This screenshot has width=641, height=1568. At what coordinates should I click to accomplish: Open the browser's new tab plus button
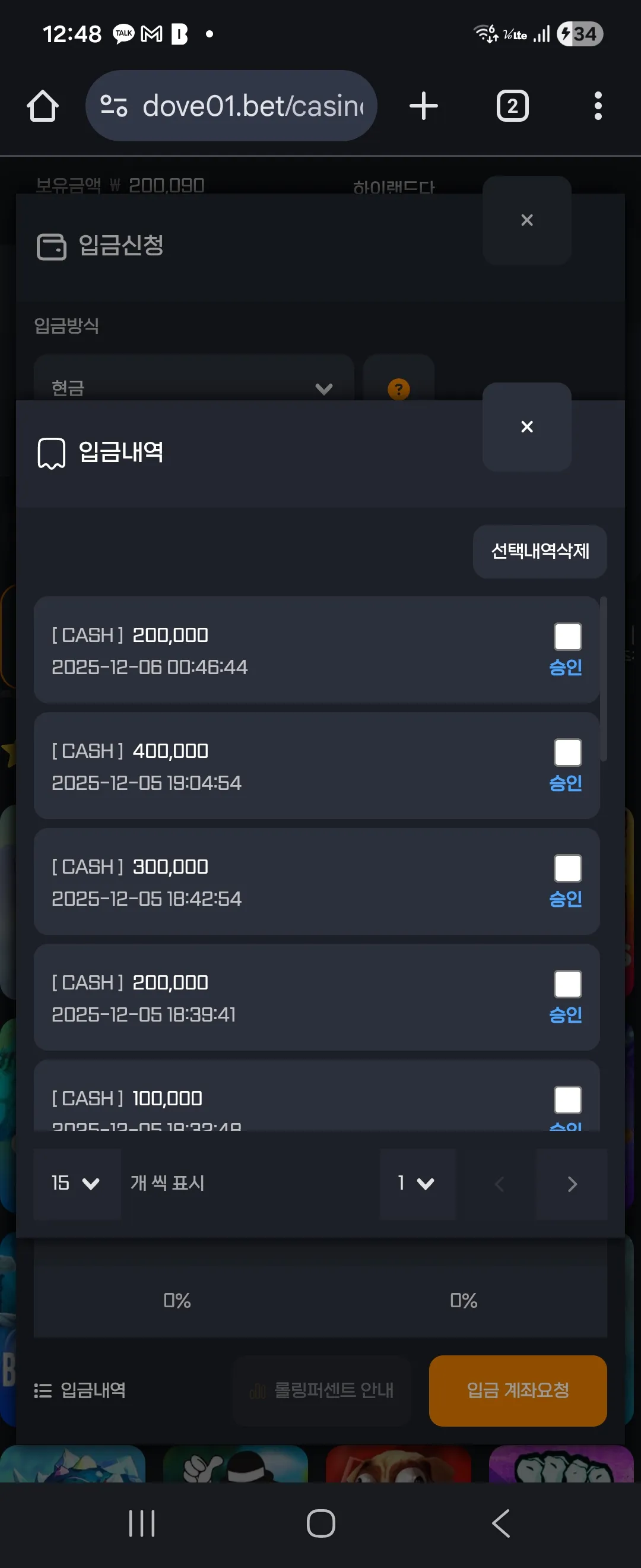point(423,106)
